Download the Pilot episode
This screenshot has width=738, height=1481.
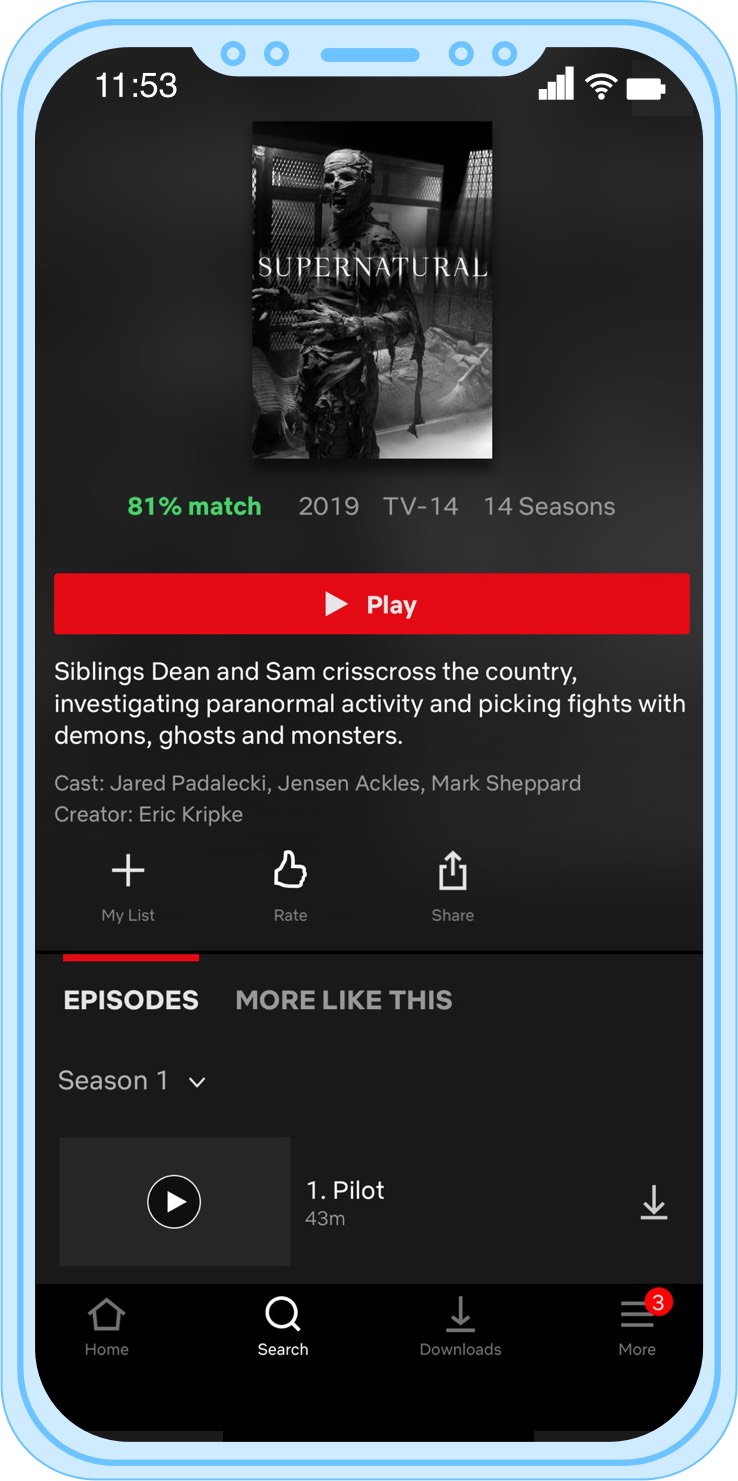(653, 1203)
